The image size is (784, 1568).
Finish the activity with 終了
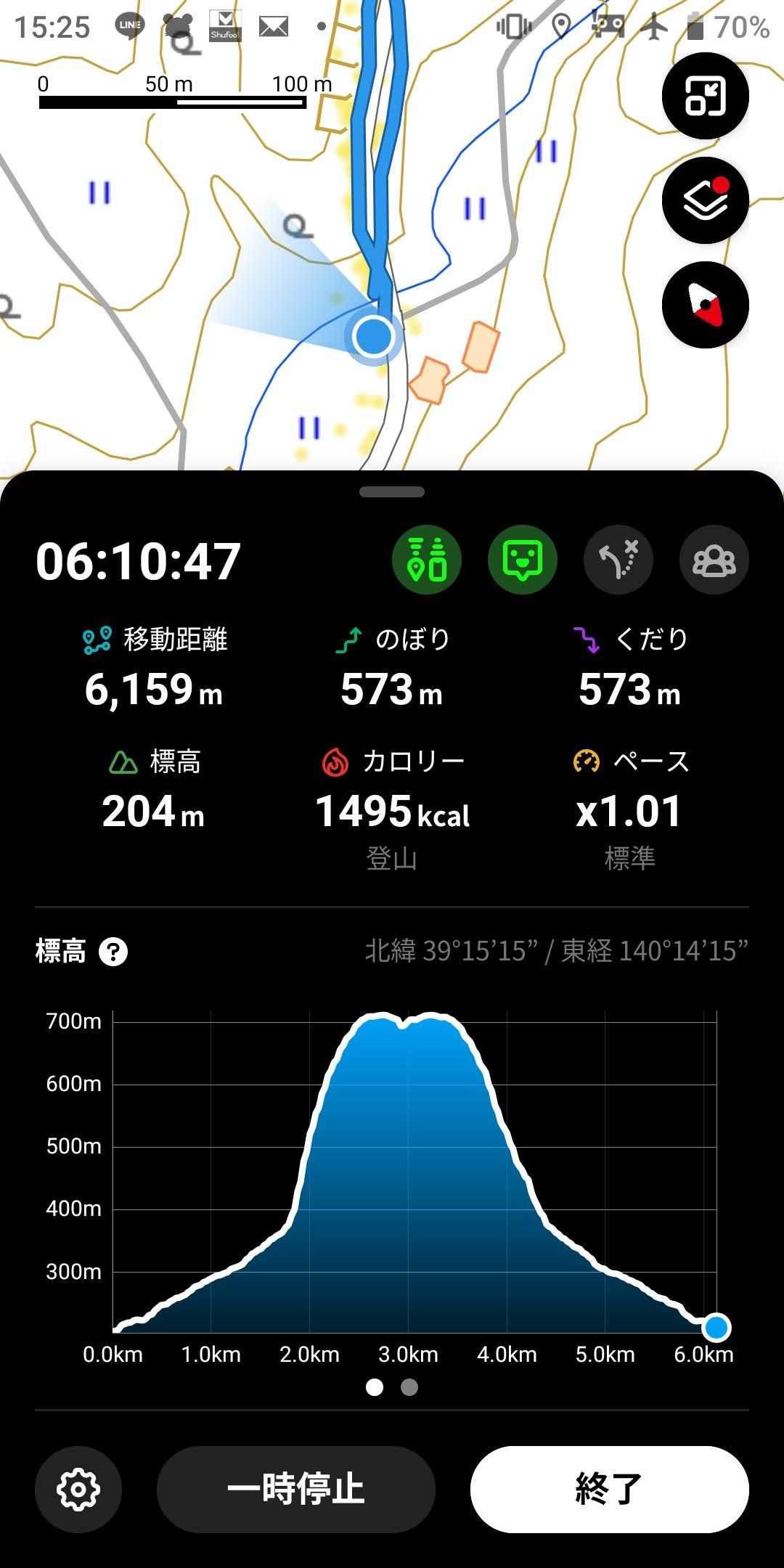point(609,1490)
